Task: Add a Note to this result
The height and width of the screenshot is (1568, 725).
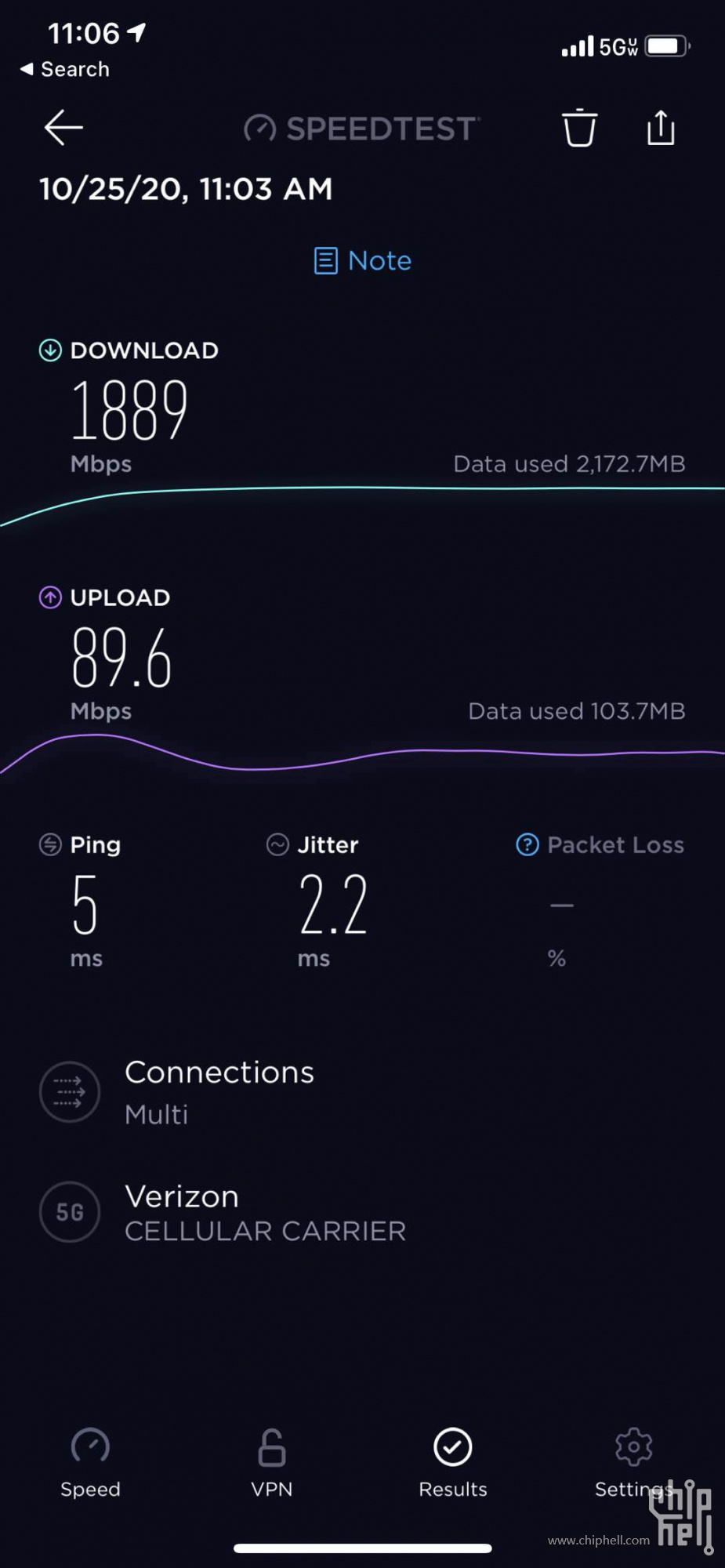Action: point(362,260)
